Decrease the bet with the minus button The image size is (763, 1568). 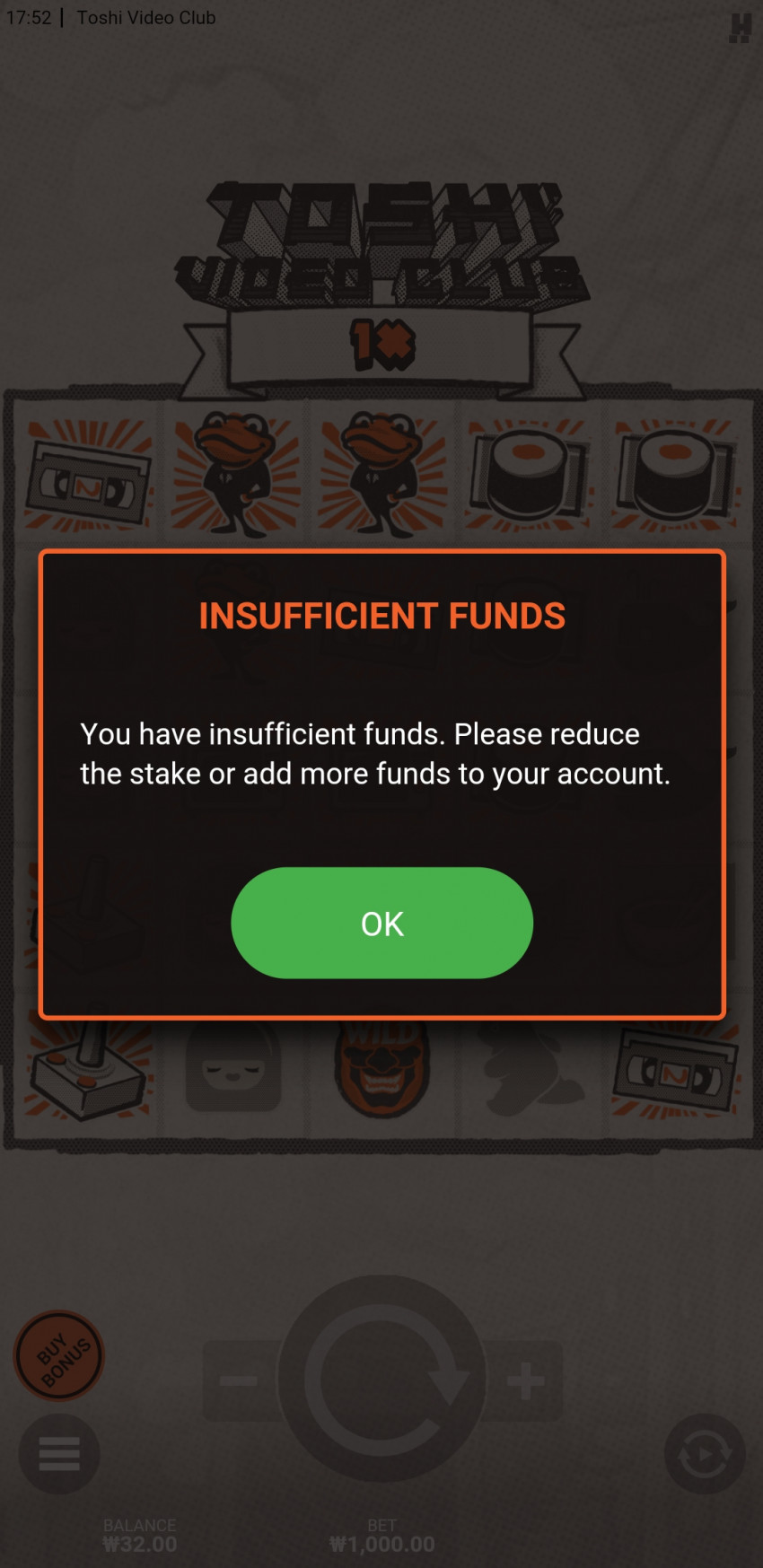click(x=239, y=1380)
